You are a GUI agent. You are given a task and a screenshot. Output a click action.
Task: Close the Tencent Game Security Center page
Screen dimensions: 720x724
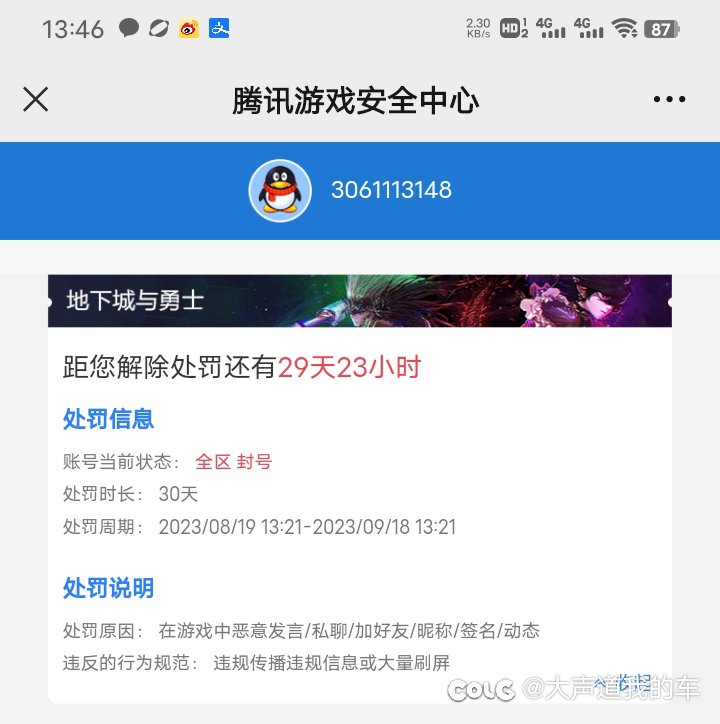tap(36, 99)
